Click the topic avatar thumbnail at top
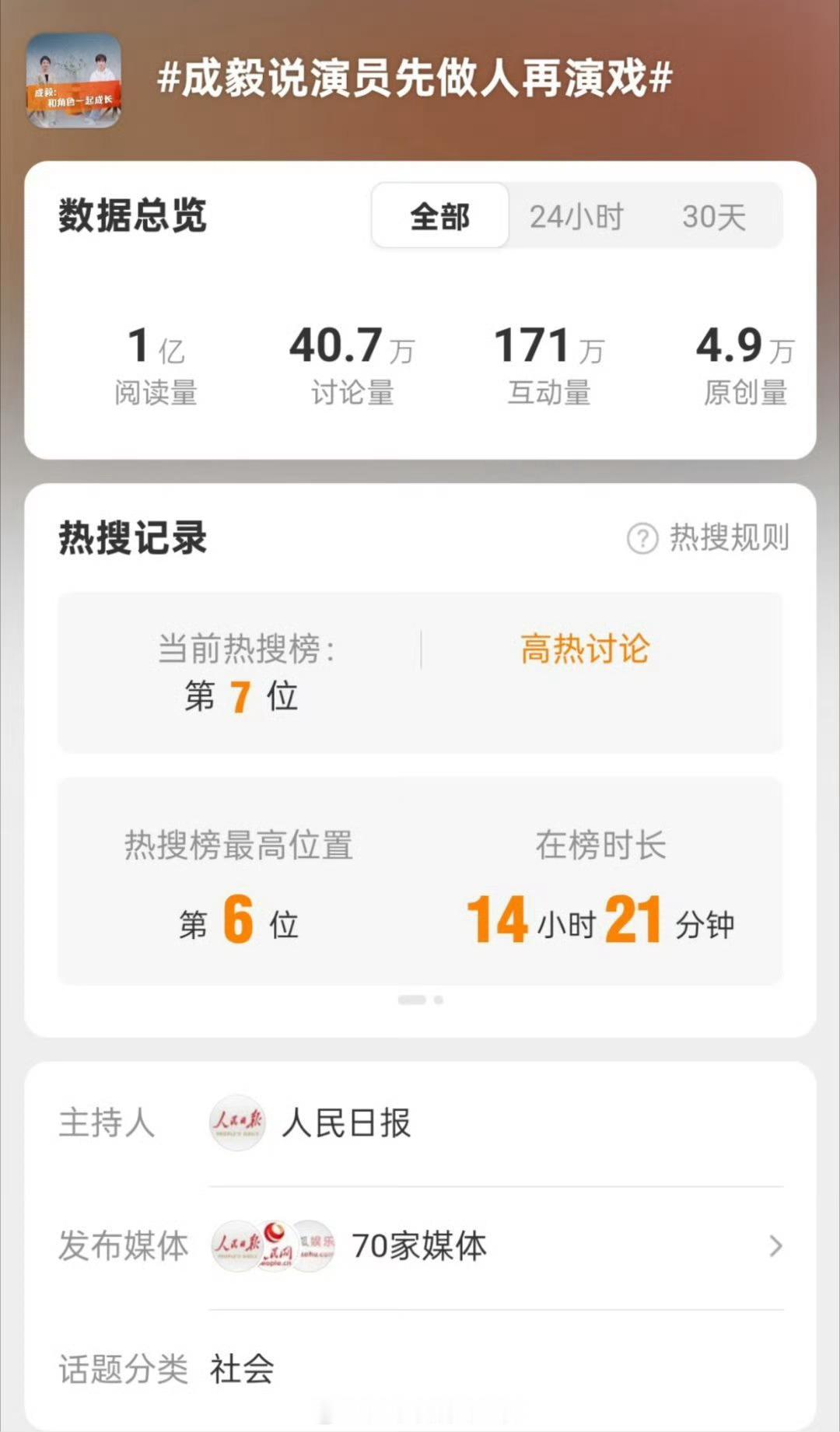 [x=74, y=80]
